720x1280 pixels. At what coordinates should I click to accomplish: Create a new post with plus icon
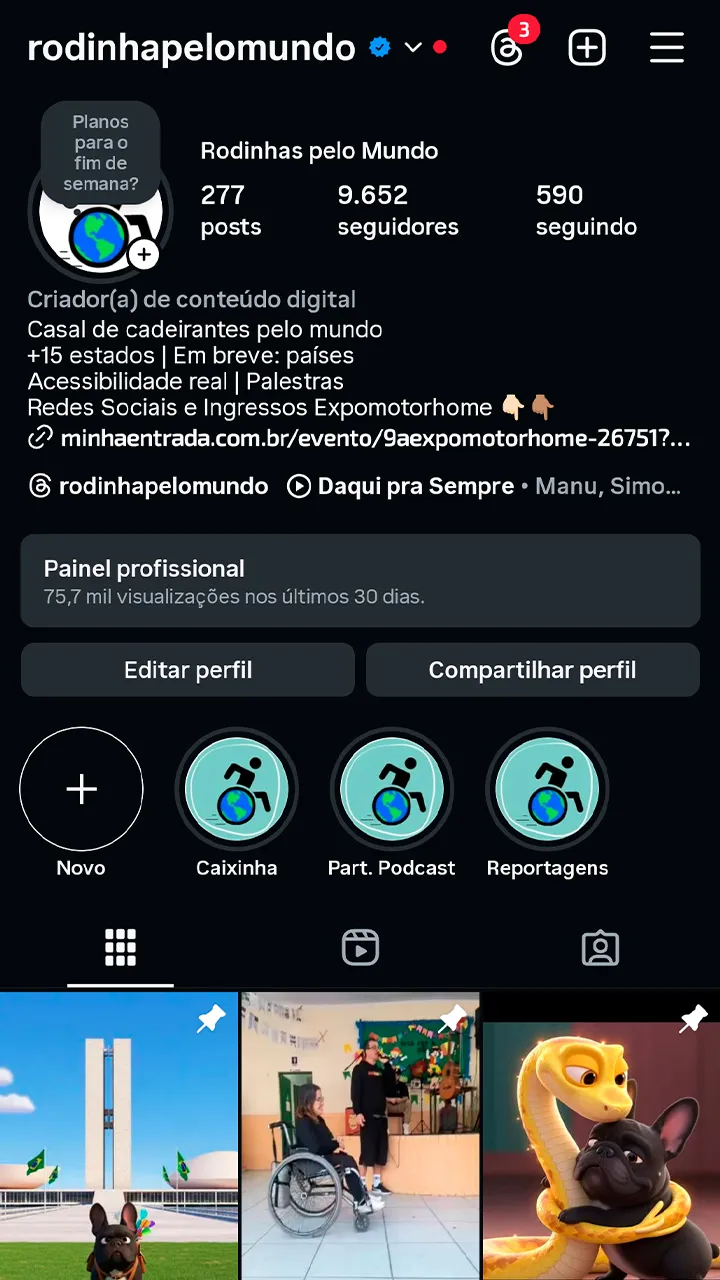[x=587, y=47]
